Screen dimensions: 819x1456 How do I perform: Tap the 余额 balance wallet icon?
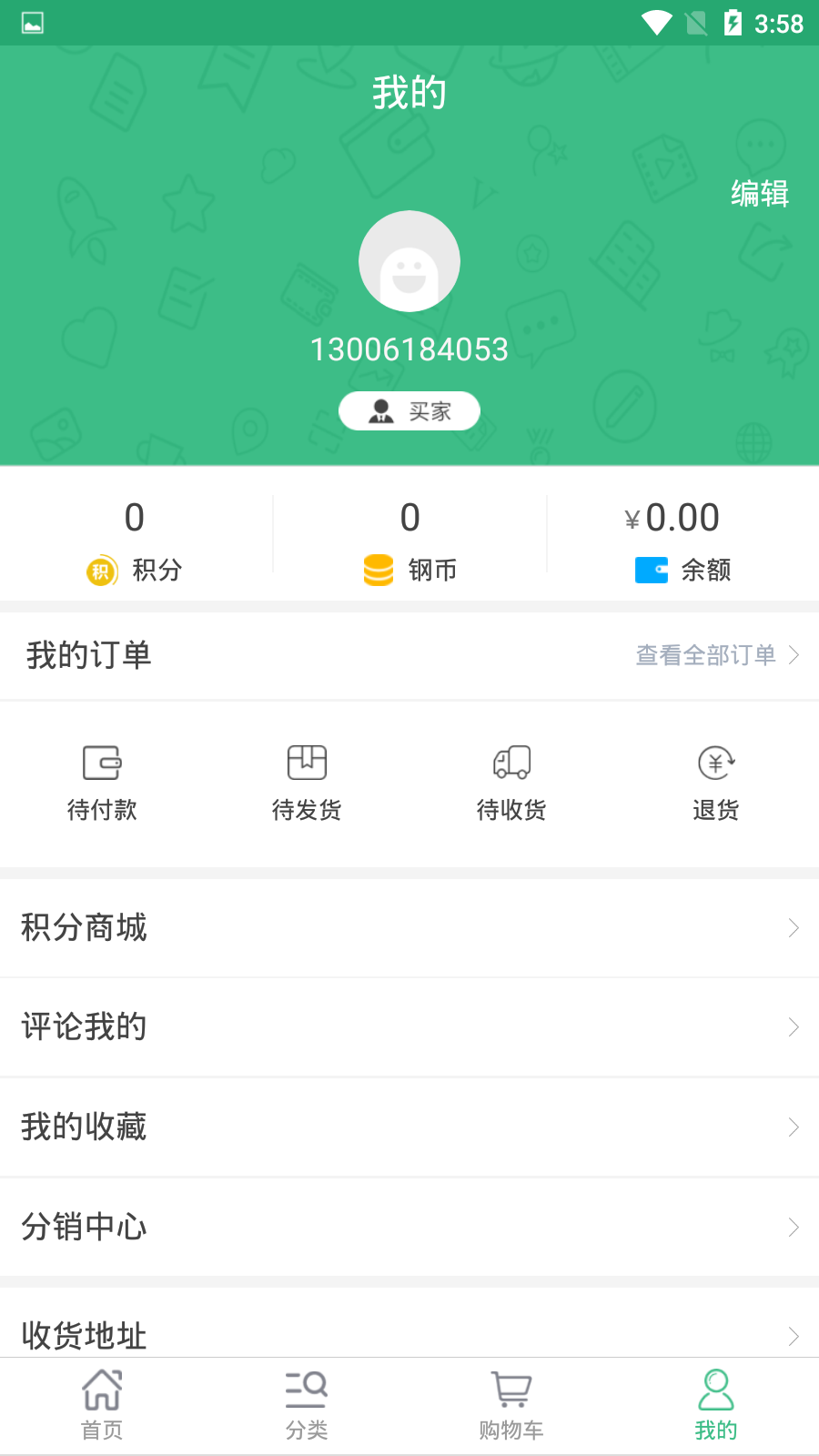click(650, 571)
